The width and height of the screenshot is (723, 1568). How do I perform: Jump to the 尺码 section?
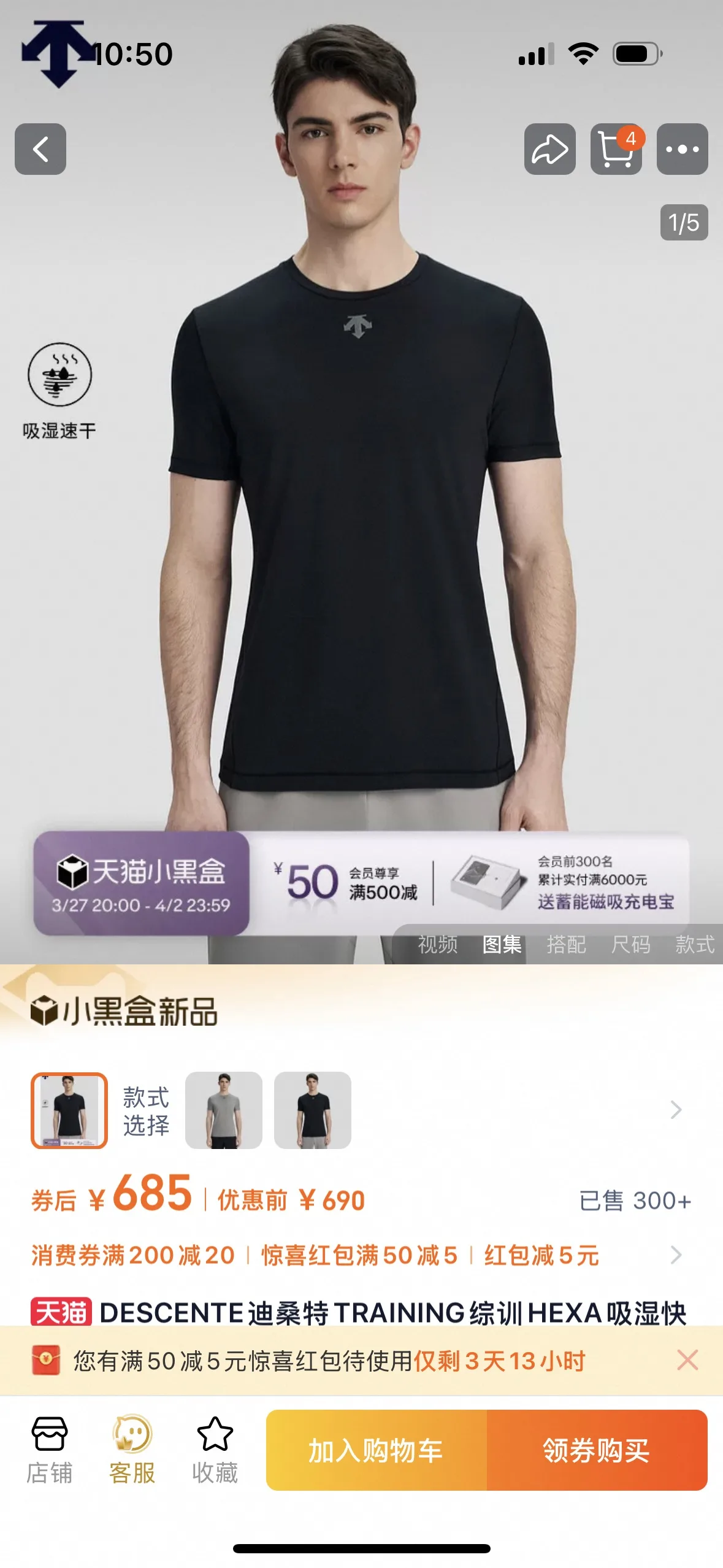click(630, 944)
